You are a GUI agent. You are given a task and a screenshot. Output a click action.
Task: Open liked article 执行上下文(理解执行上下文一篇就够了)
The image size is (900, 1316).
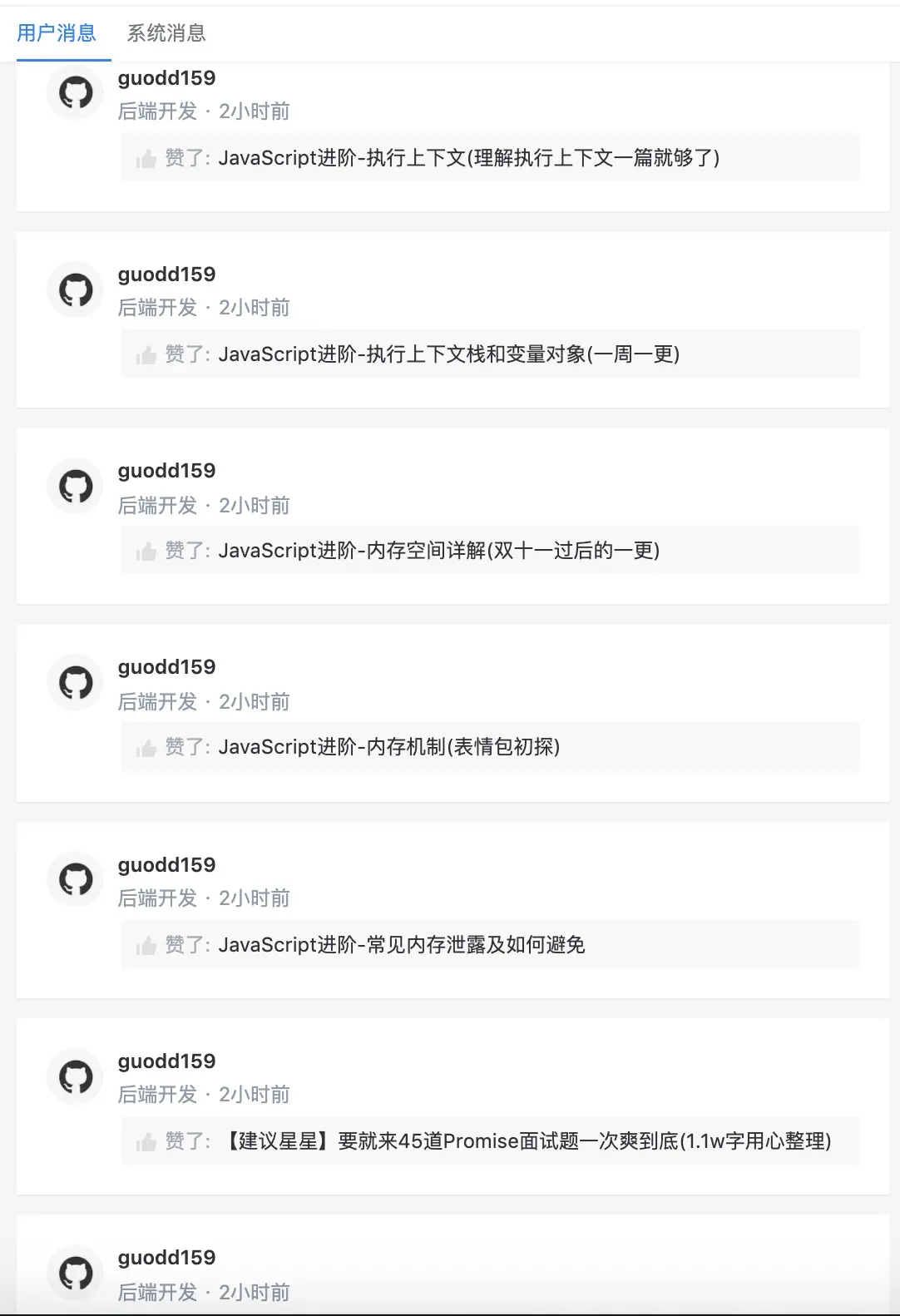pyautogui.click(x=468, y=158)
